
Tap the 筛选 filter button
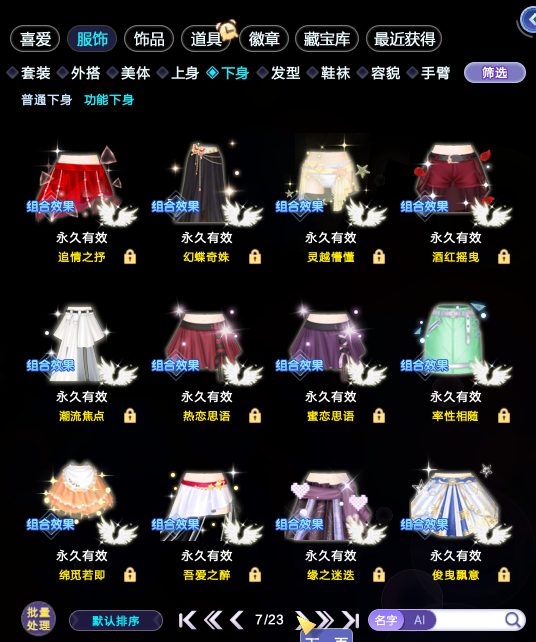coord(495,73)
